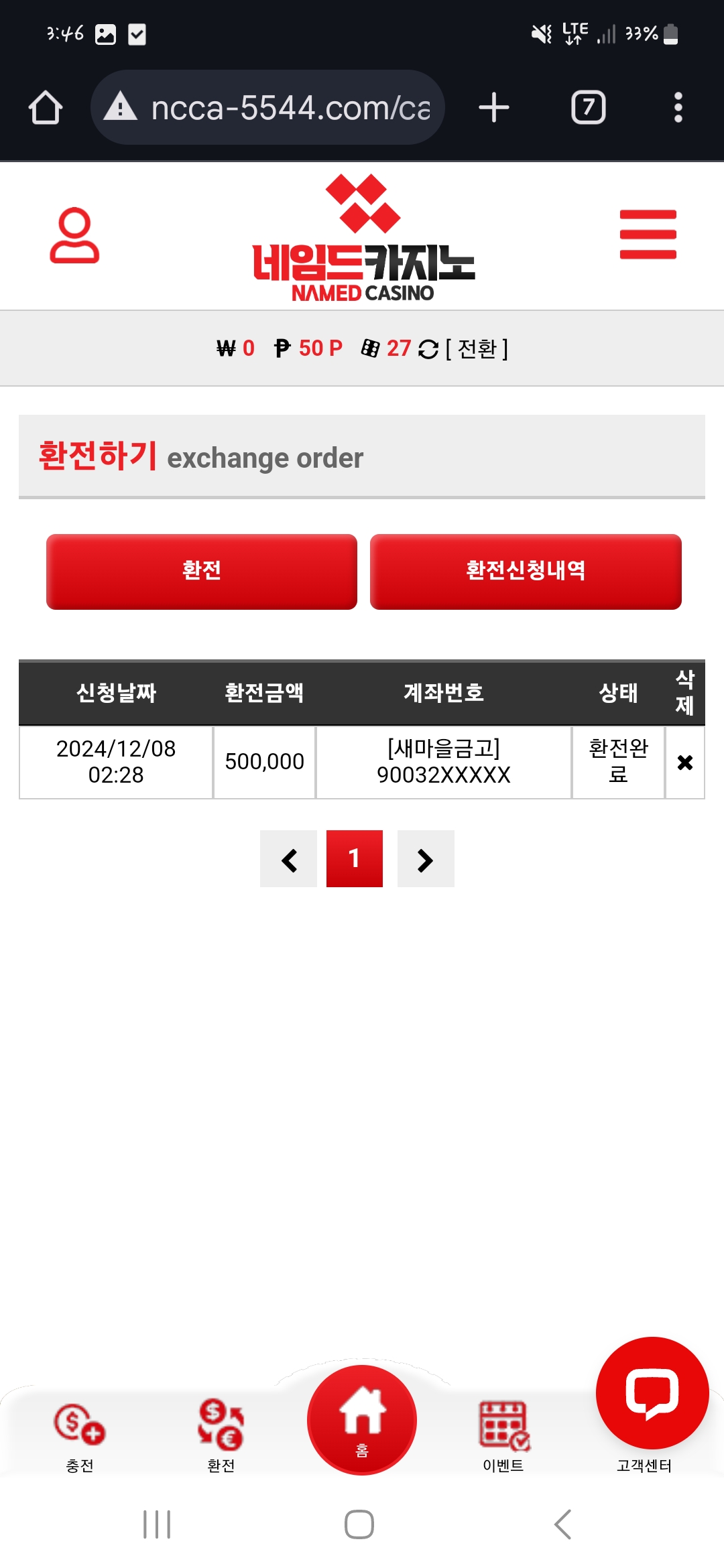724x1568 pixels.
Task: Go to next page of results
Action: click(426, 859)
